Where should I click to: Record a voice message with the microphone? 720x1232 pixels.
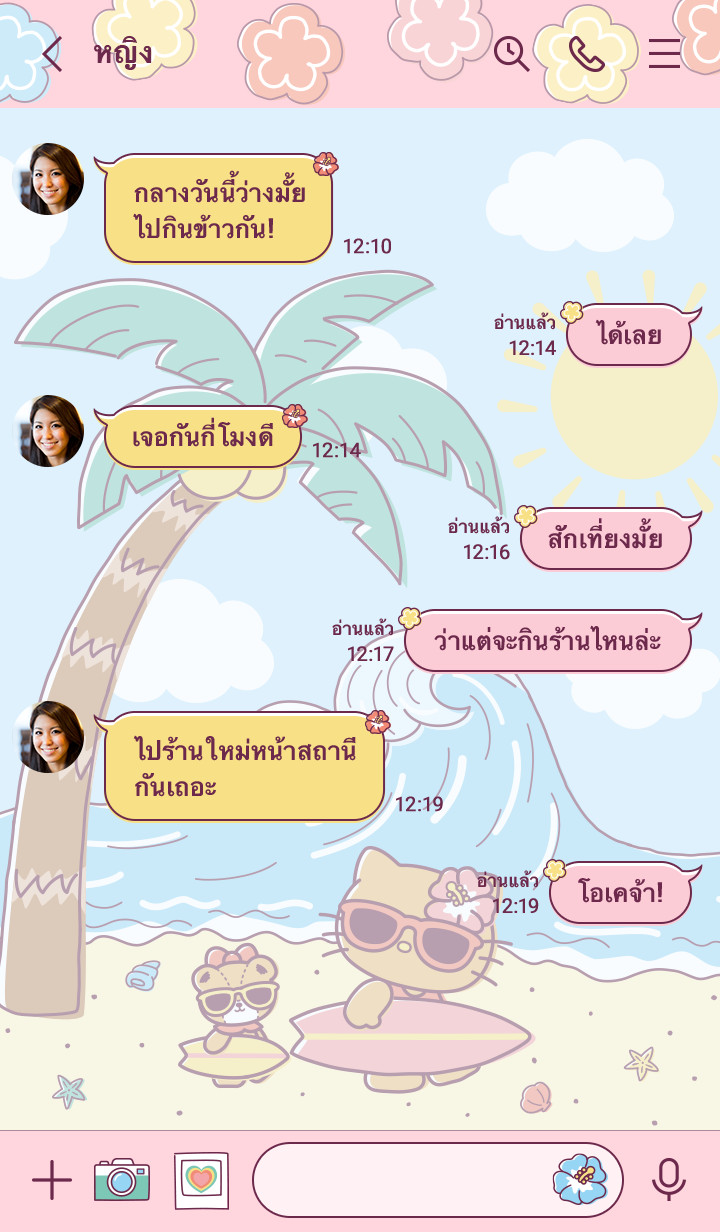[668, 1180]
